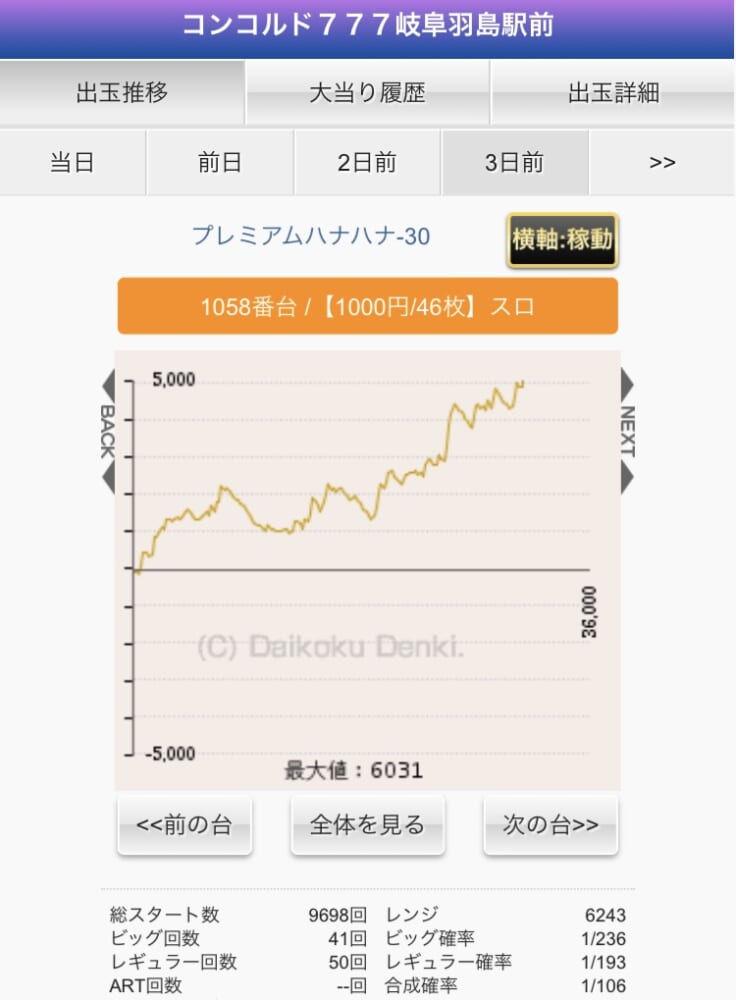Select 当日 data
736x1000 pixels.
tap(73, 162)
